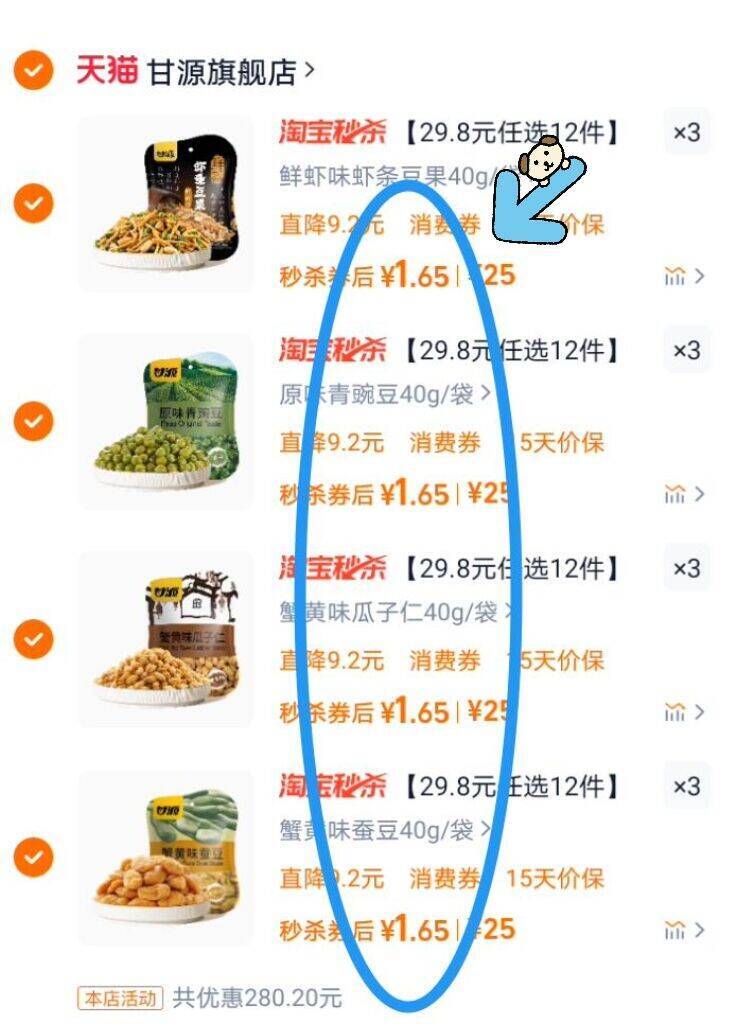Image resolution: width=737 pixels, height=1024 pixels.
Task: Open the 蟹黄味瓜子仁 product image
Action: (x=166, y=638)
